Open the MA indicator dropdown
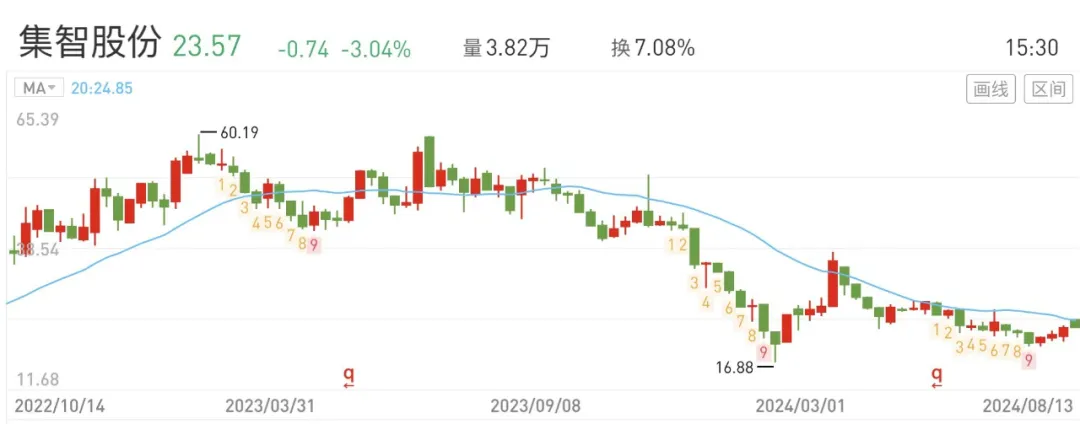The width and height of the screenshot is (1080, 424). pyautogui.click(x=38, y=88)
